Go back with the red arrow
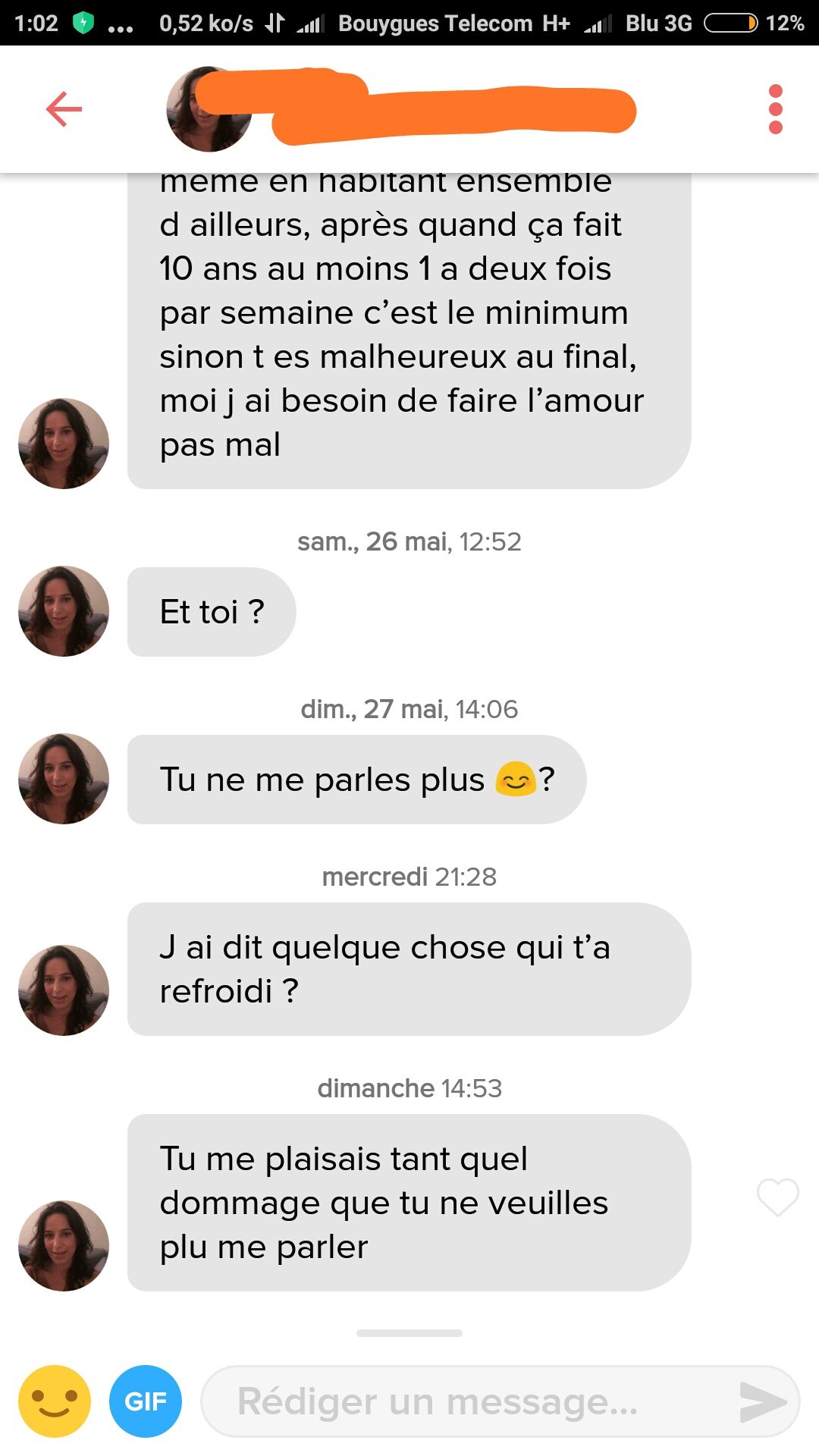Viewport: 819px width, 1456px height. (x=64, y=109)
